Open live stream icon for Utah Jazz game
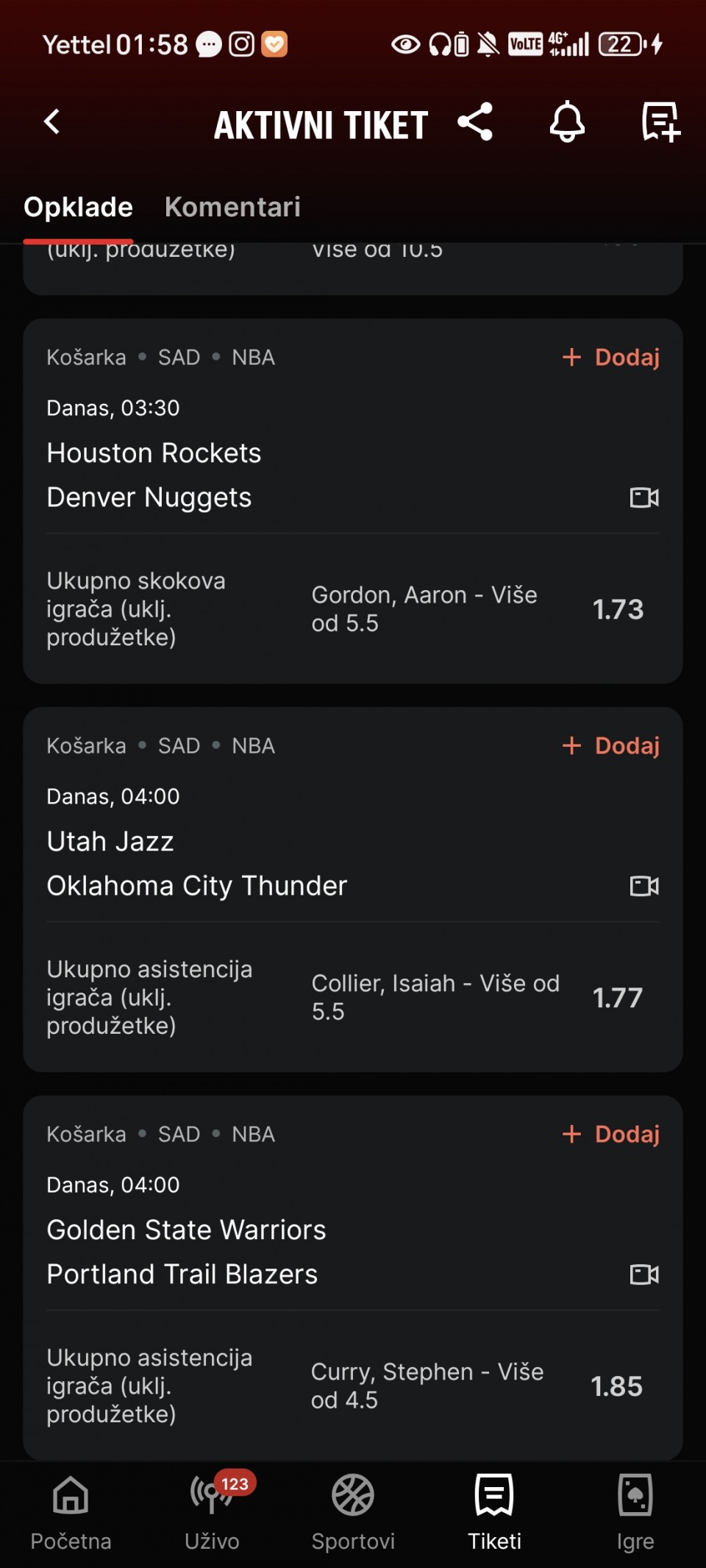 click(x=644, y=887)
